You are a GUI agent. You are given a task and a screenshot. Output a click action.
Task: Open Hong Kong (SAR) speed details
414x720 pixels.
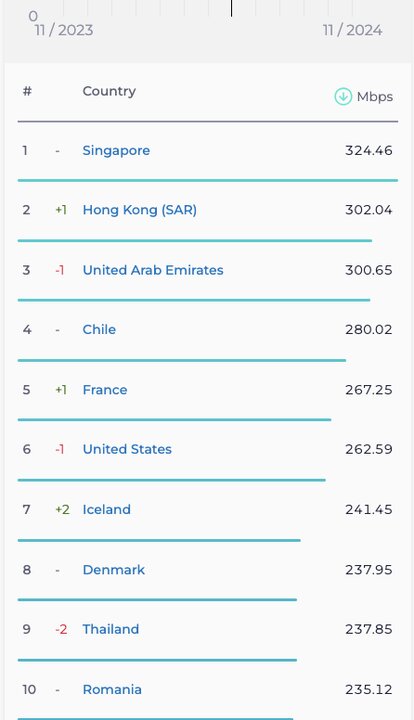point(140,210)
